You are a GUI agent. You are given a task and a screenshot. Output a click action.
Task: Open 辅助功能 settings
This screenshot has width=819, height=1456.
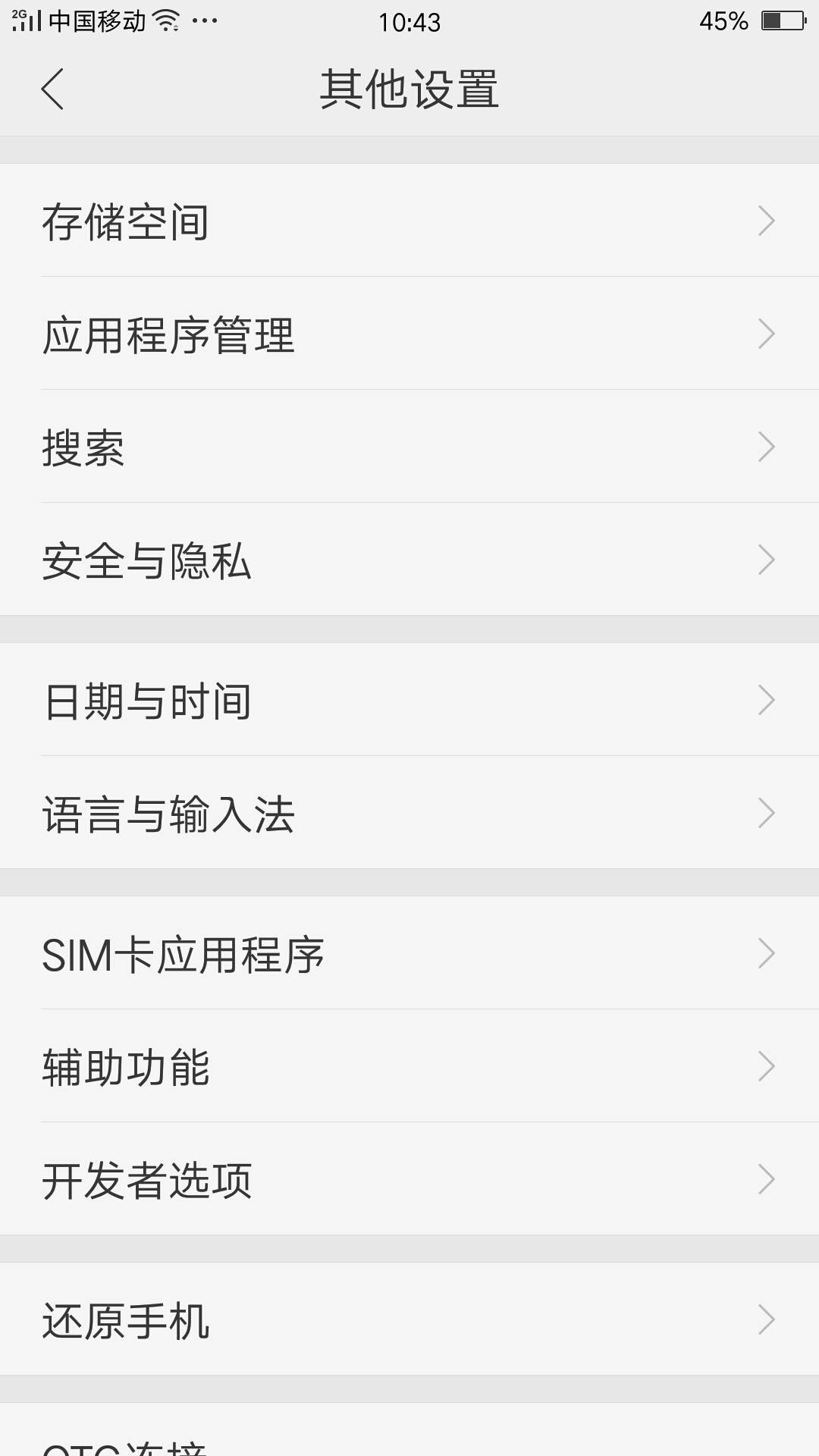point(409,1066)
